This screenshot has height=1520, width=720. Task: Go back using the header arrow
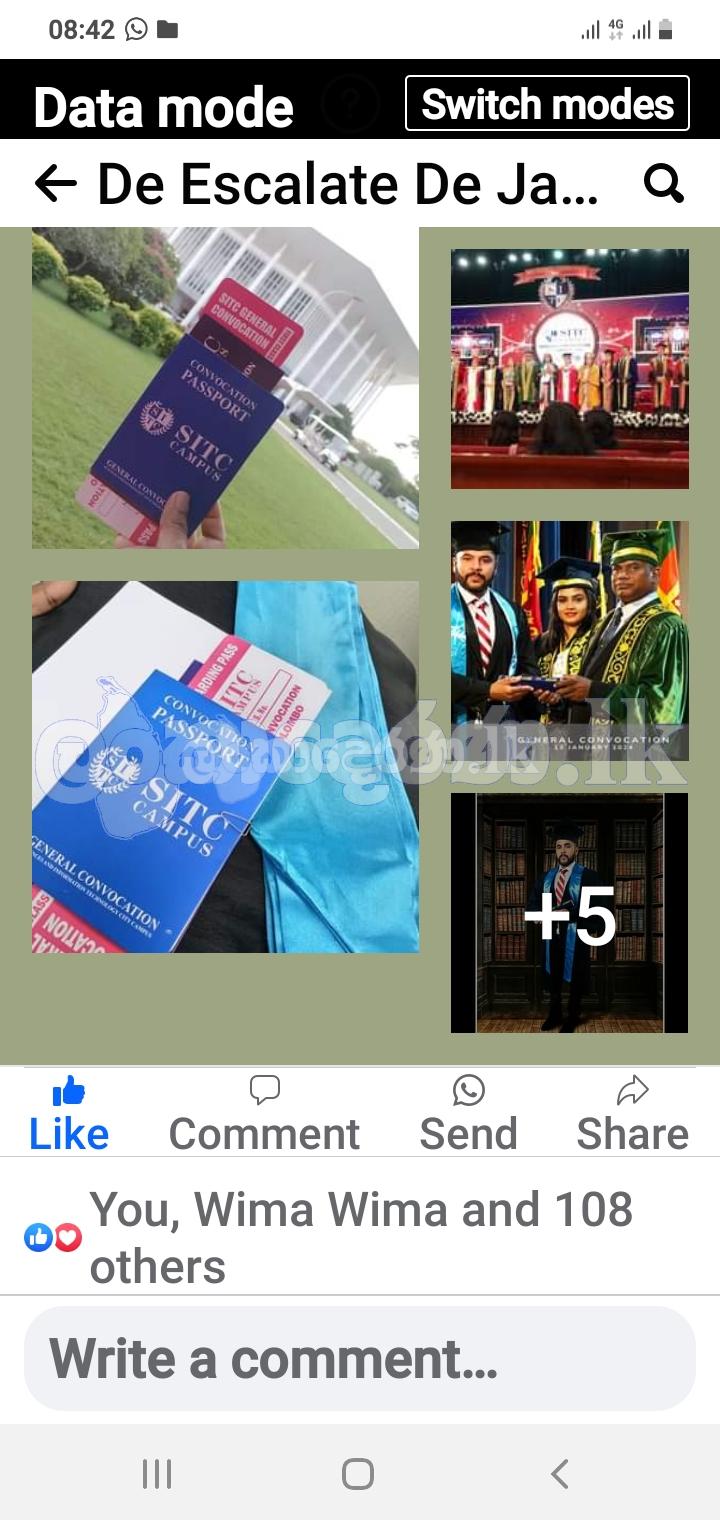56,184
